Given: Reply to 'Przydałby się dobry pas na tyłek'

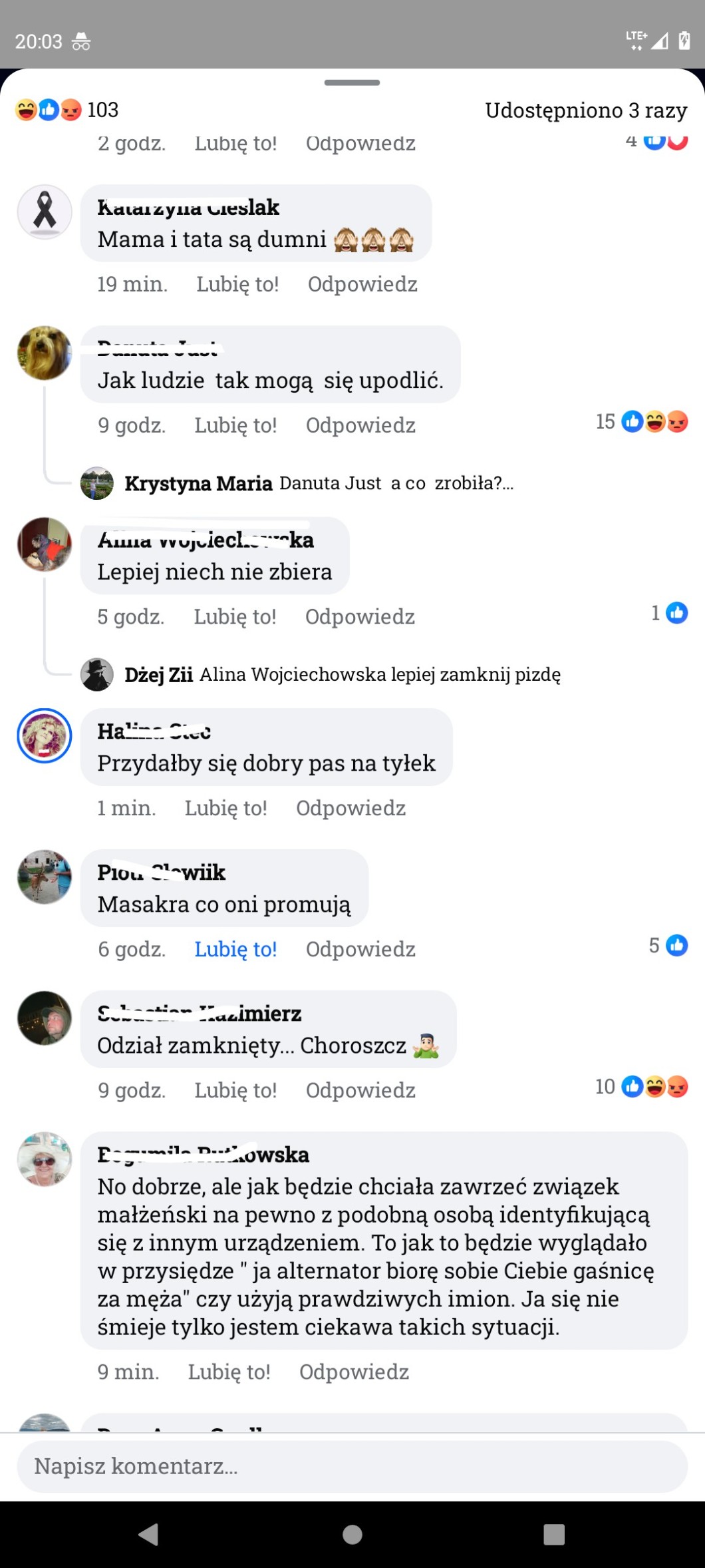Looking at the screenshot, I should [351, 808].
